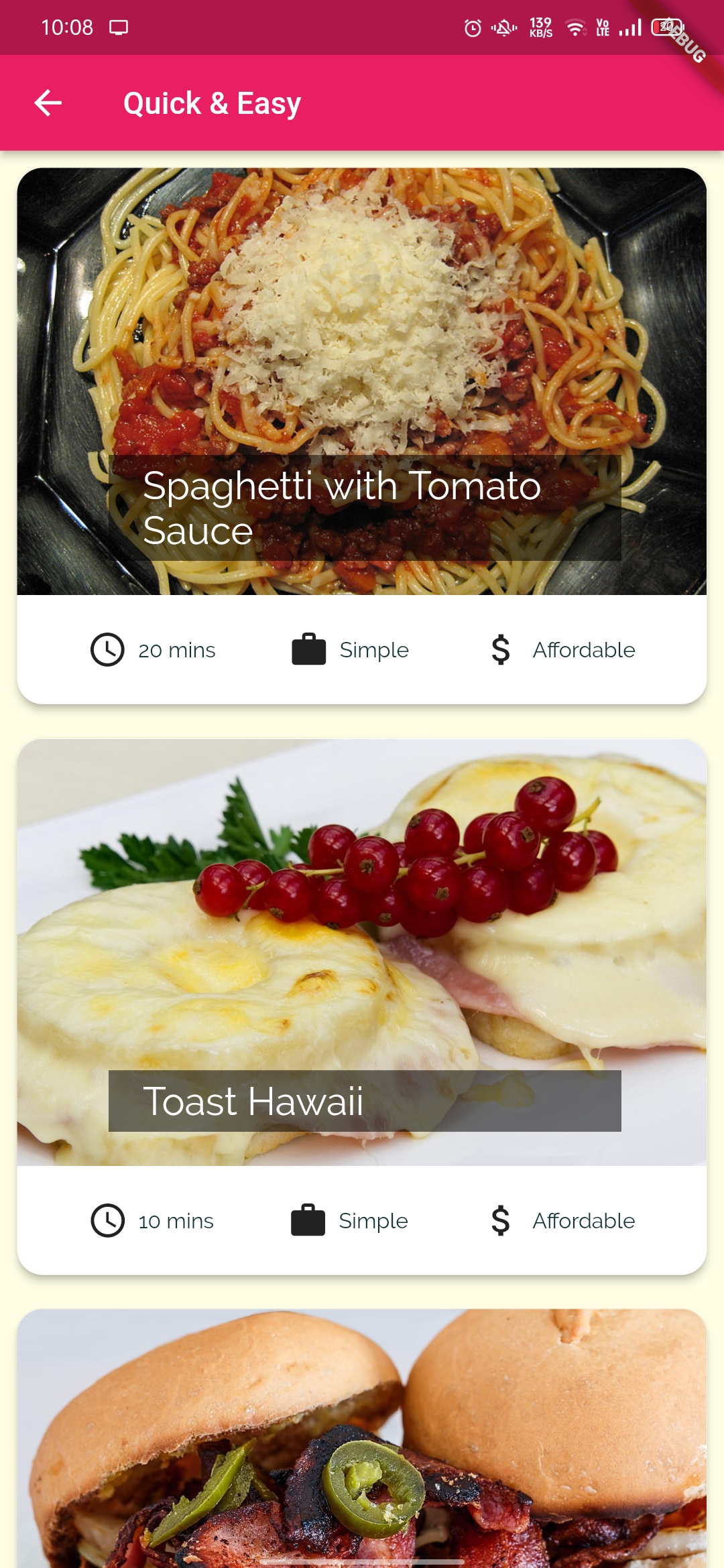
Task: Click the Toast Hawaii title banner
Action: (362, 1102)
